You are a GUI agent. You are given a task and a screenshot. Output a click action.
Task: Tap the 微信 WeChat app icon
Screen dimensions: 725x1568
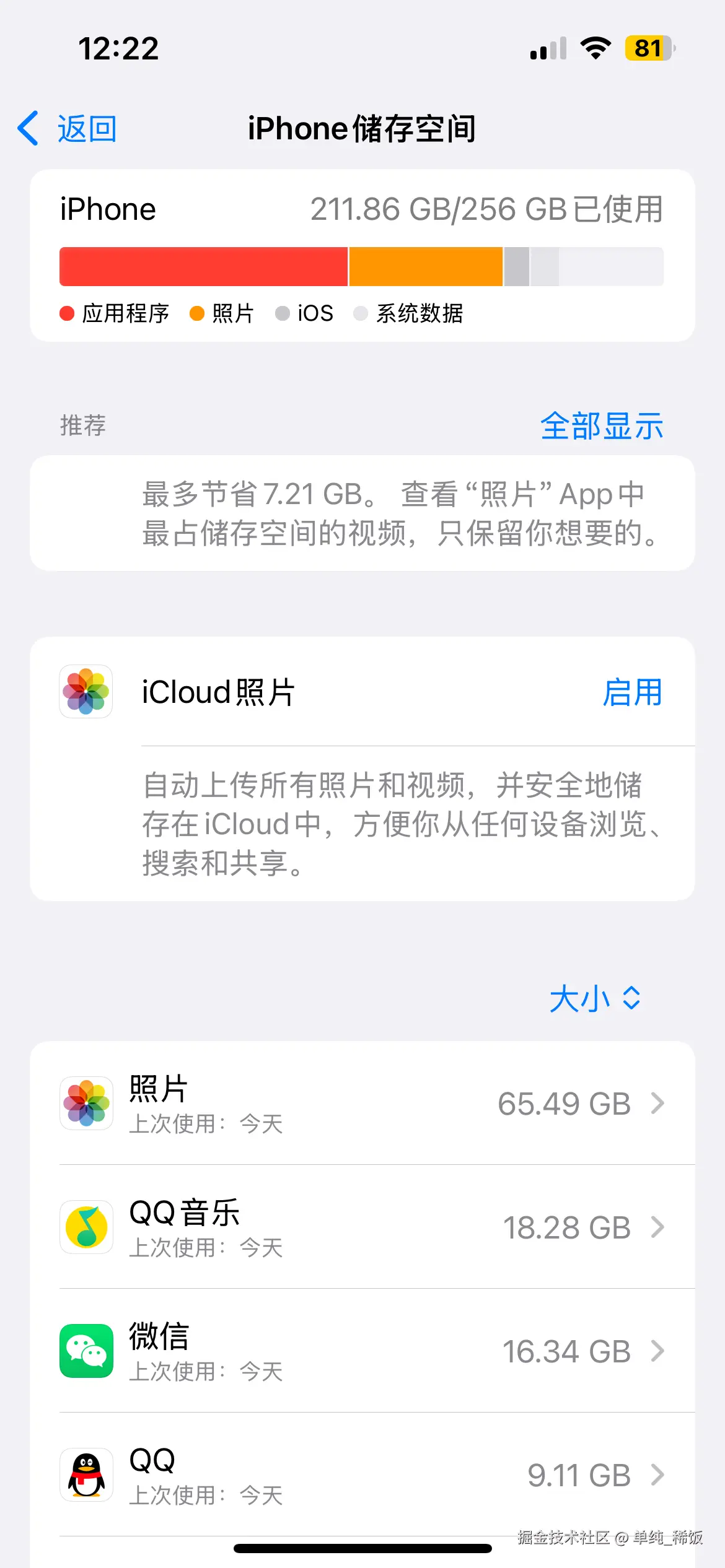pyautogui.click(x=86, y=1352)
